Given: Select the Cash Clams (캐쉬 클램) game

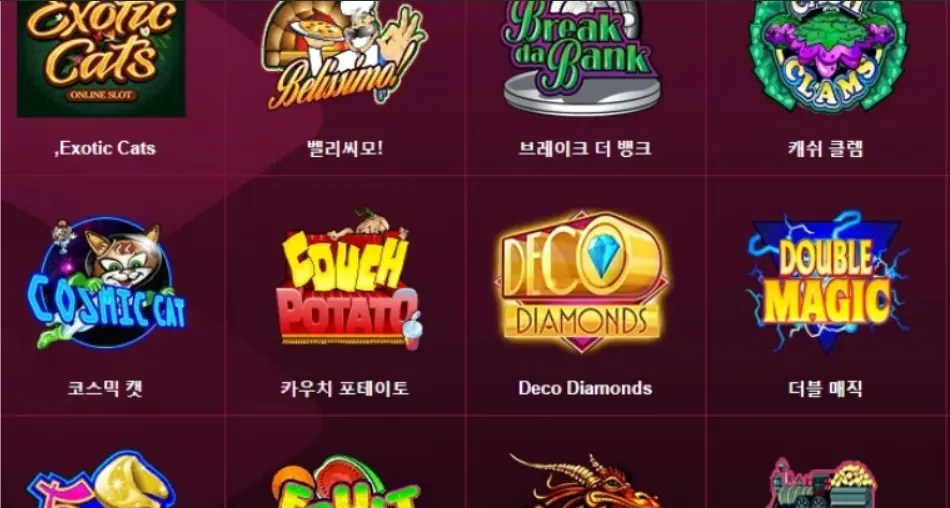Looking at the screenshot, I should (826, 55).
